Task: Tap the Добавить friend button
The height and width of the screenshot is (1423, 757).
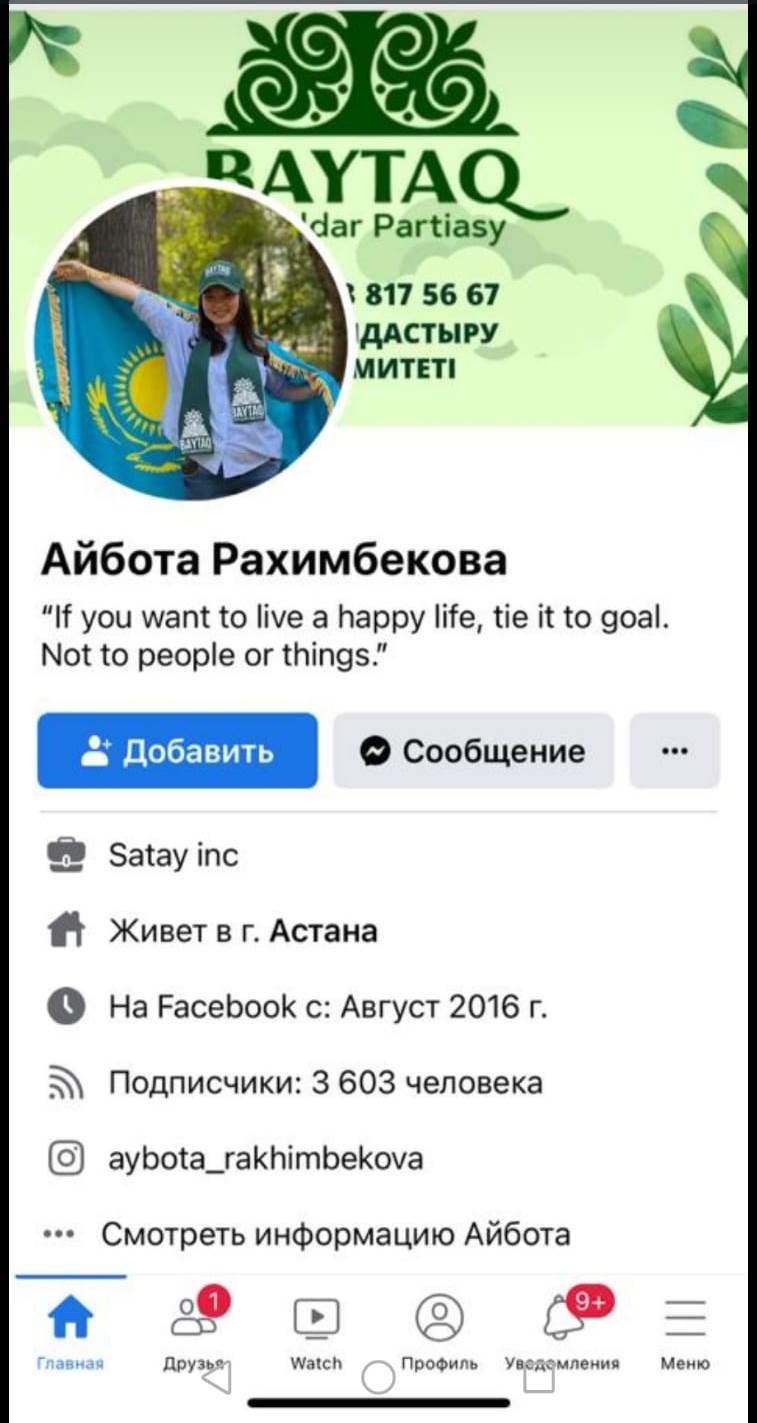Action: (x=177, y=751)
